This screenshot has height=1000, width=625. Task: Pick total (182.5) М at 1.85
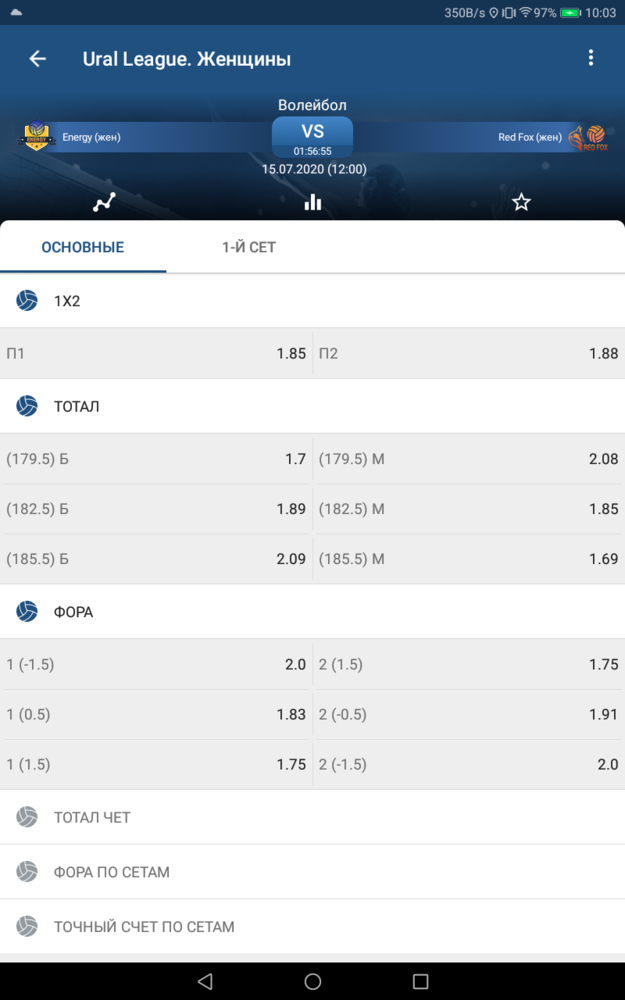[469, 509]
